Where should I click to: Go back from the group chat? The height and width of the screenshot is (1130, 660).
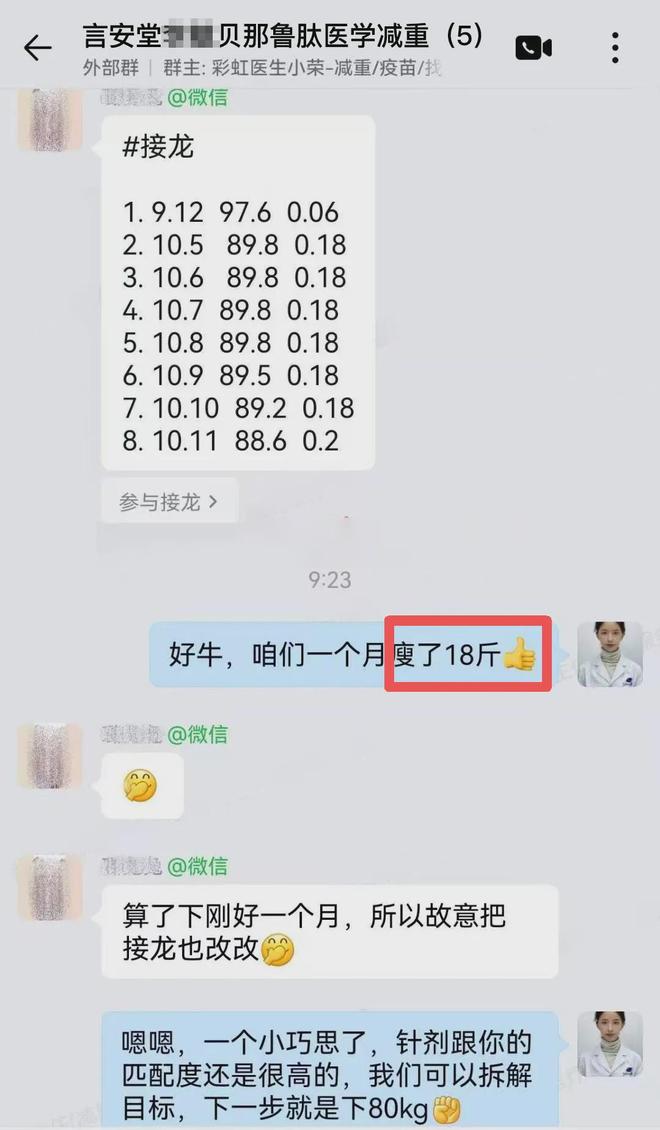coord(37,47)
